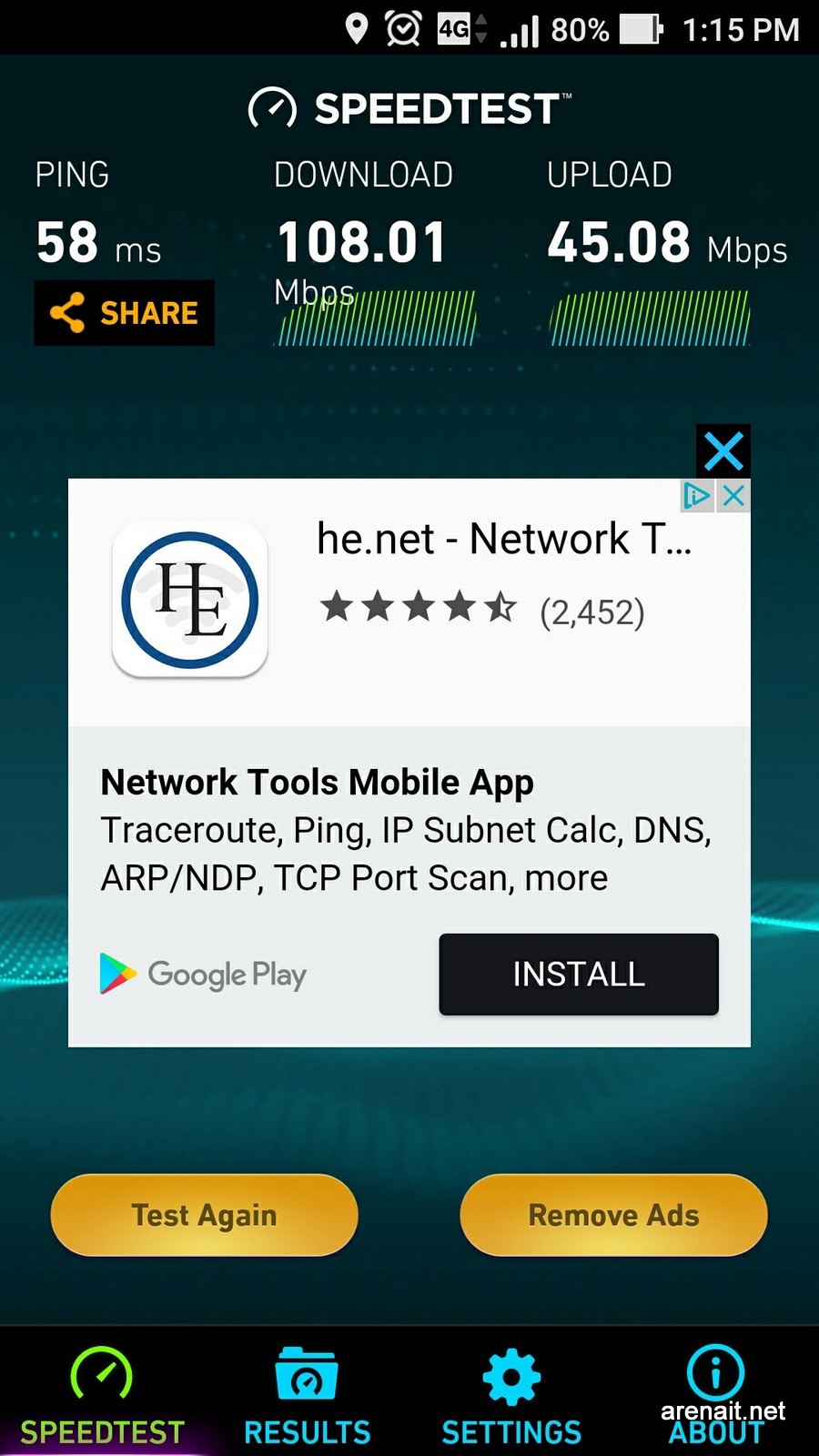The width and height of the screenshot is (819, 1456).
Task: Install the he.net Network Tools app
Action: 579,974
